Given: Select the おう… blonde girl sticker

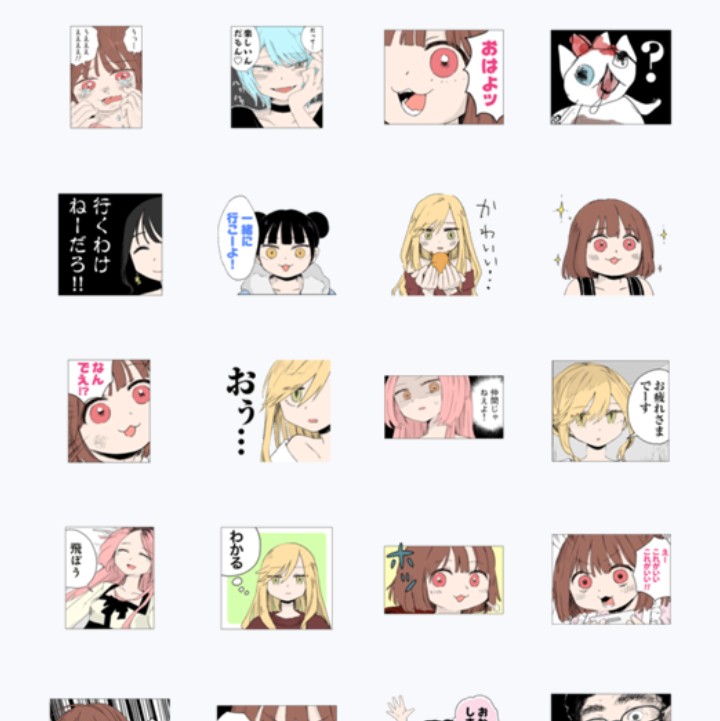Looking at the screenshot, I should coord(276,411).
